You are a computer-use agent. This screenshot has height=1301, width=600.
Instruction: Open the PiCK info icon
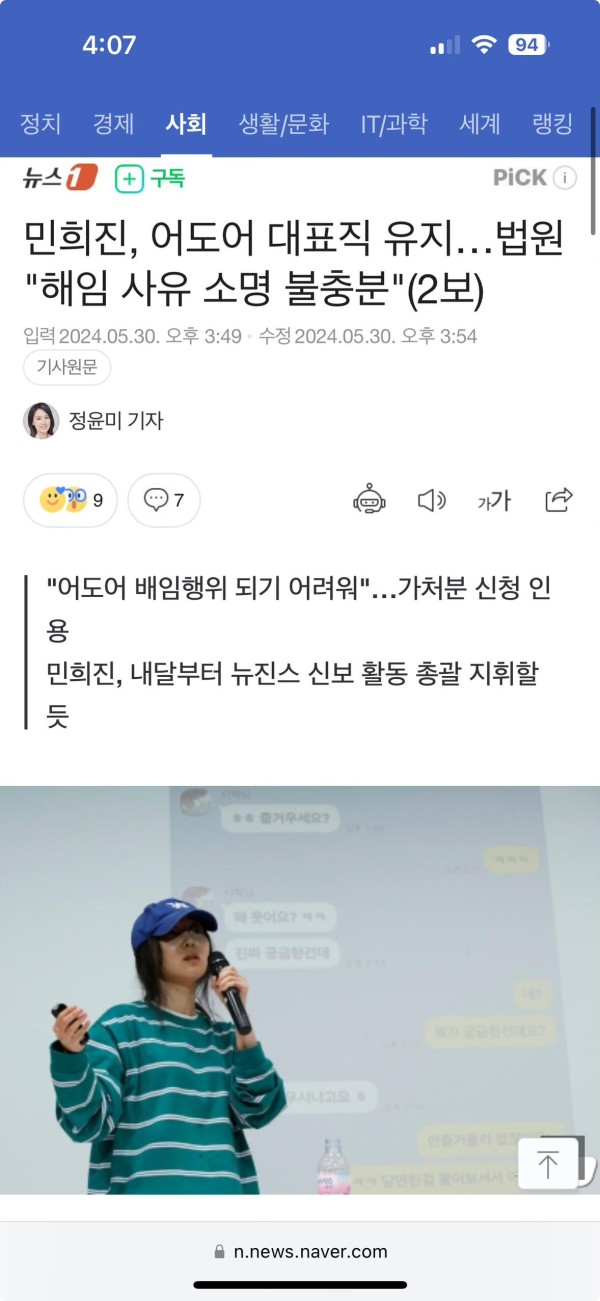tap(565, 178)
